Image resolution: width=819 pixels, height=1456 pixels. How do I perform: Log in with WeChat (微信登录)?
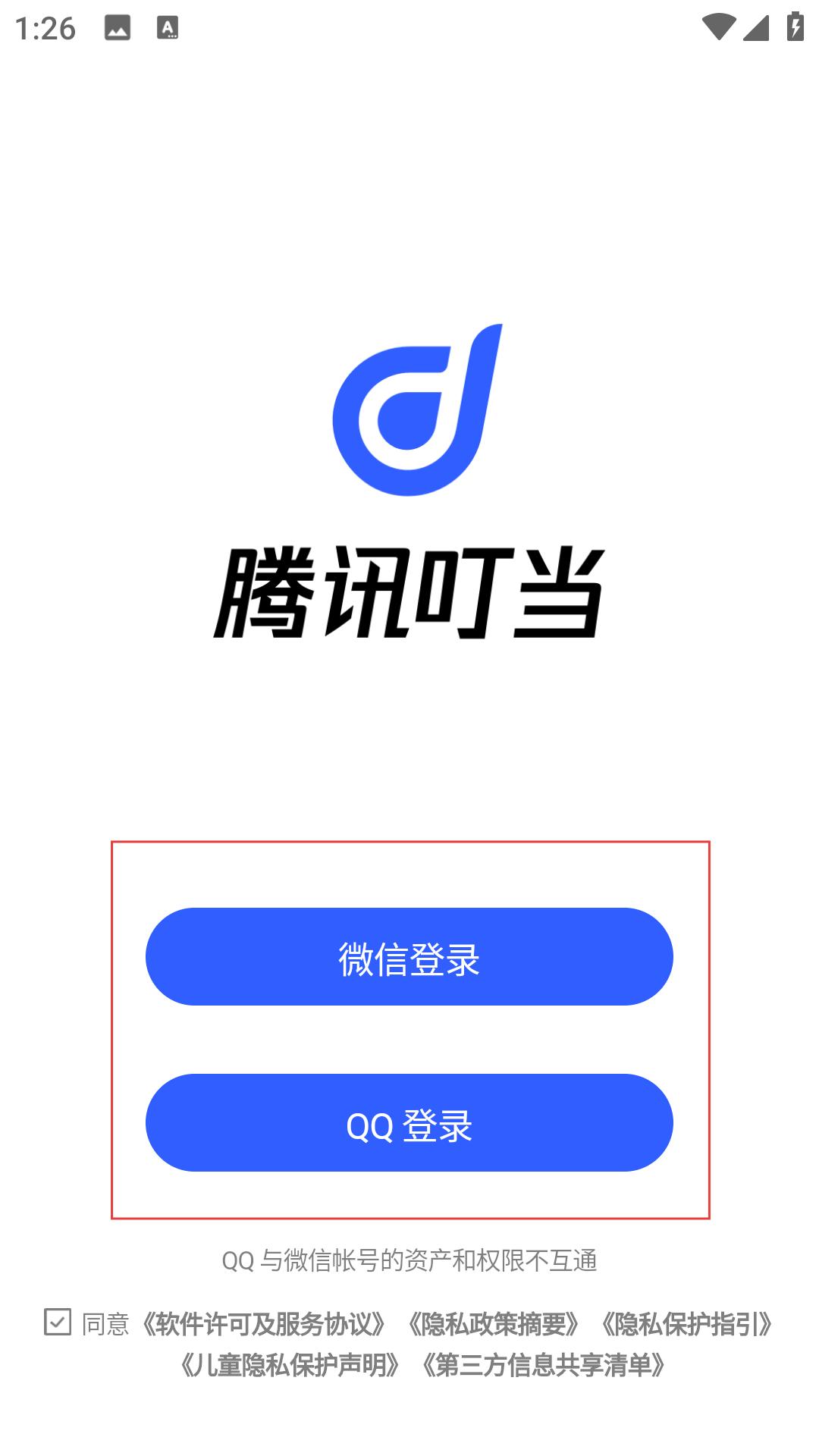click(x=409, y=957)
